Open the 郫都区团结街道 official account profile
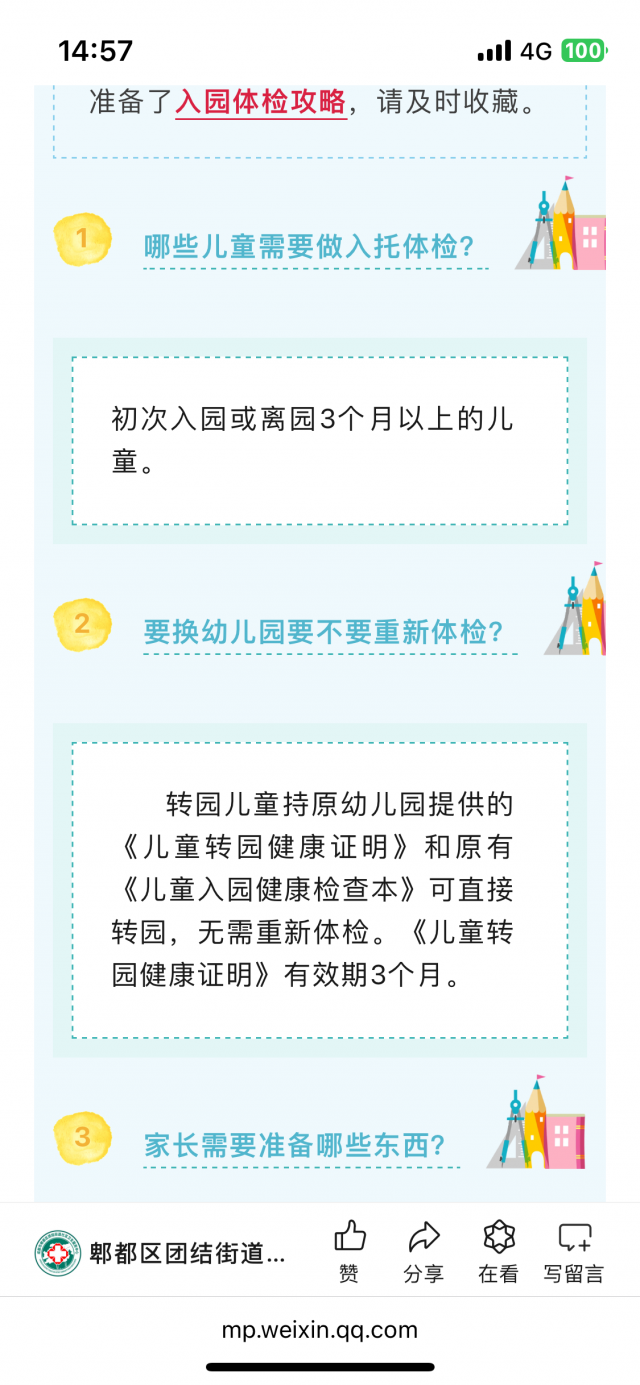The height and width of the screenshot is (1385, 640). (160, 1253)
